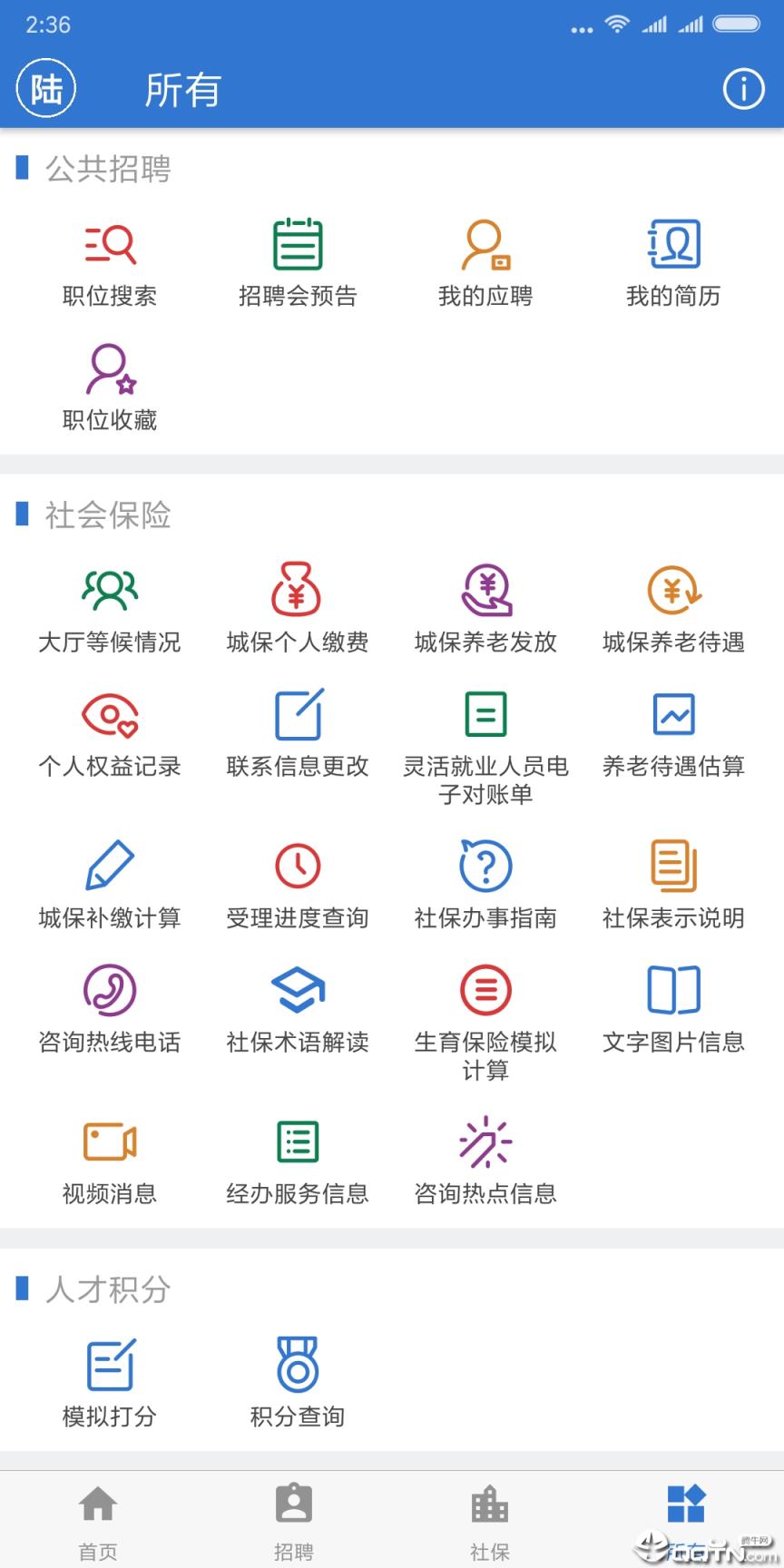
Task: Open 咨询热线电话 consultation hotline
Action: tap(109, 1009)
